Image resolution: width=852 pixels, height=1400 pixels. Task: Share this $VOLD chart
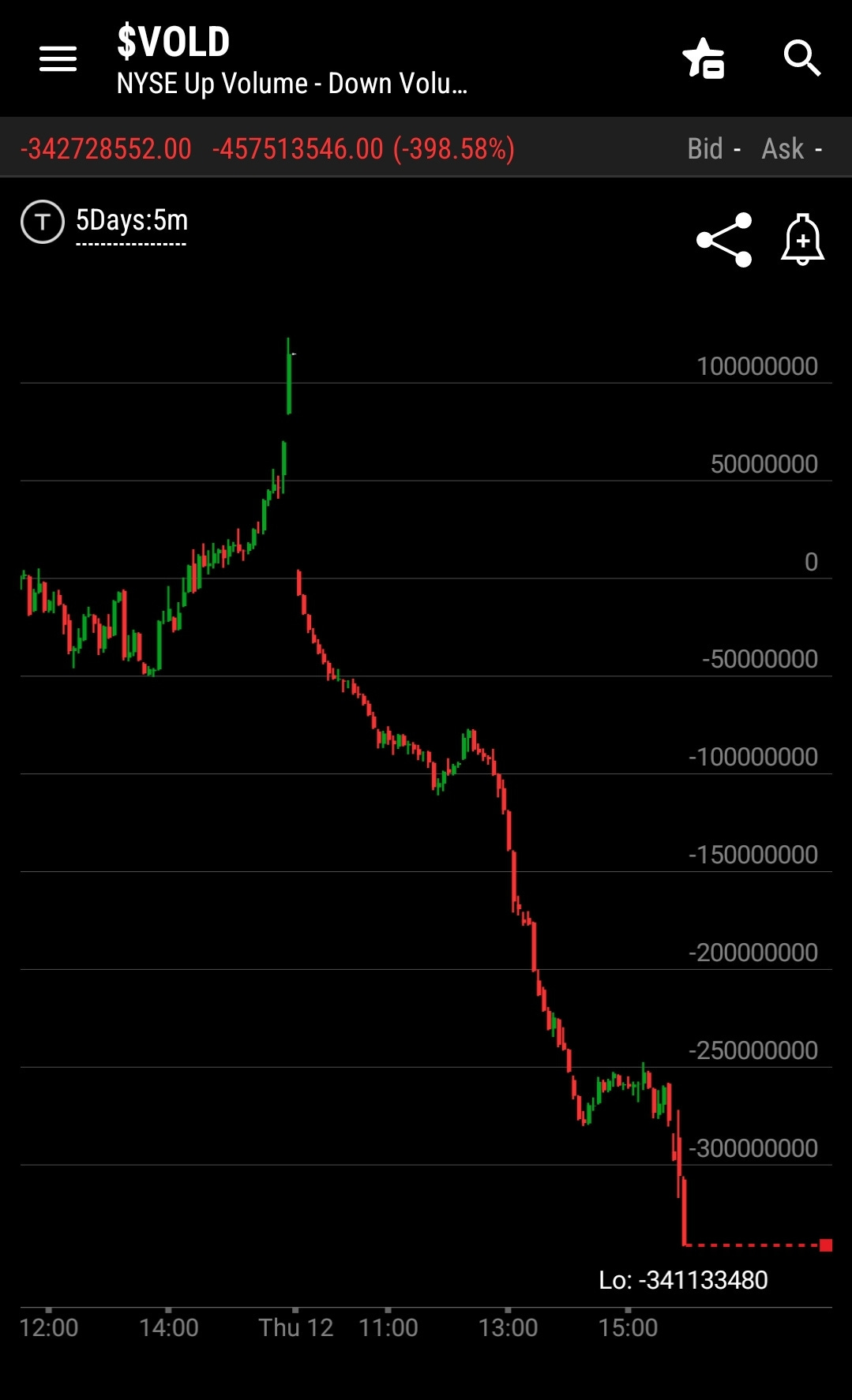[x=724, y=239]
